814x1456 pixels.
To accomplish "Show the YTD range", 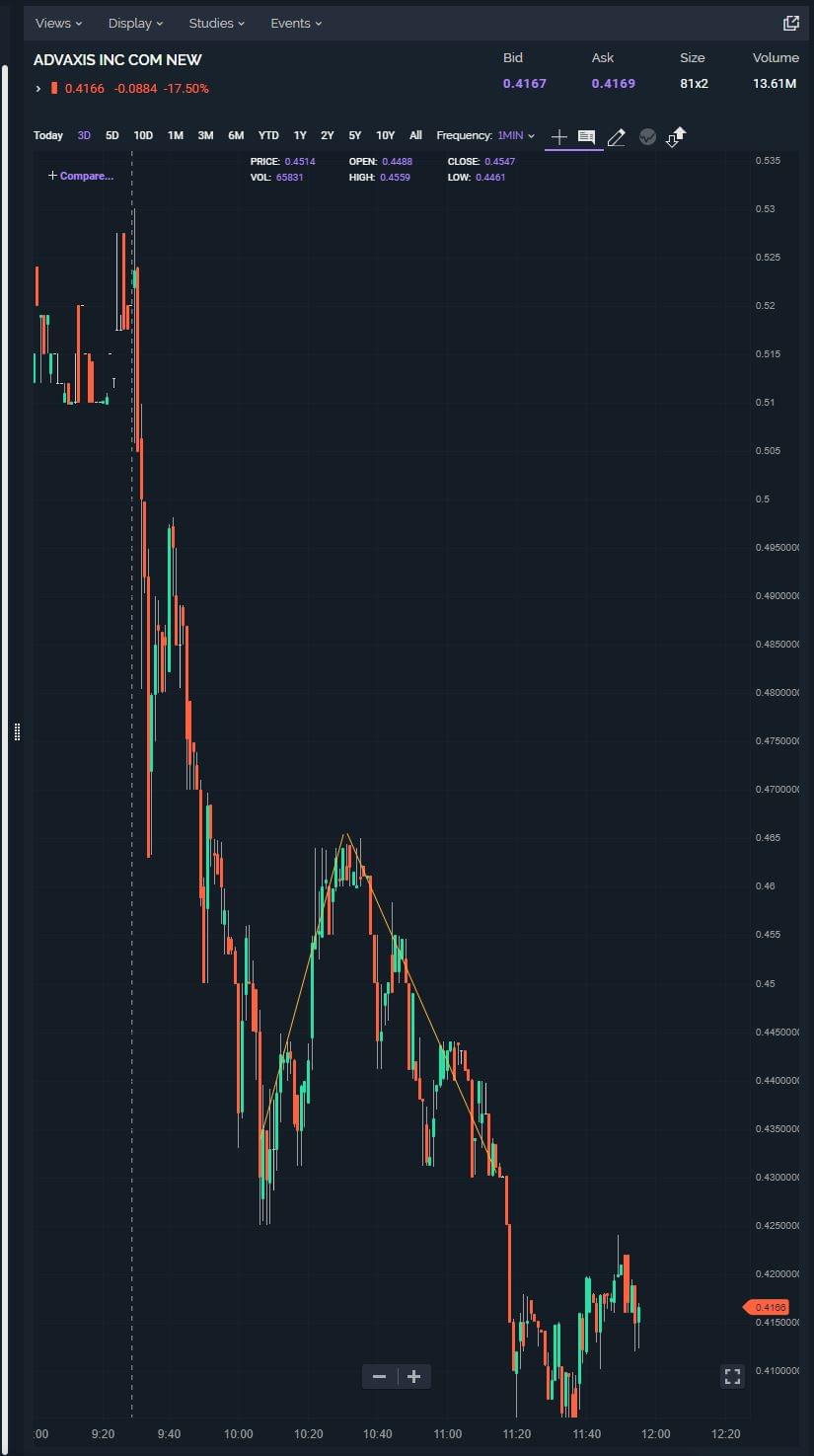I will [268, 135].
